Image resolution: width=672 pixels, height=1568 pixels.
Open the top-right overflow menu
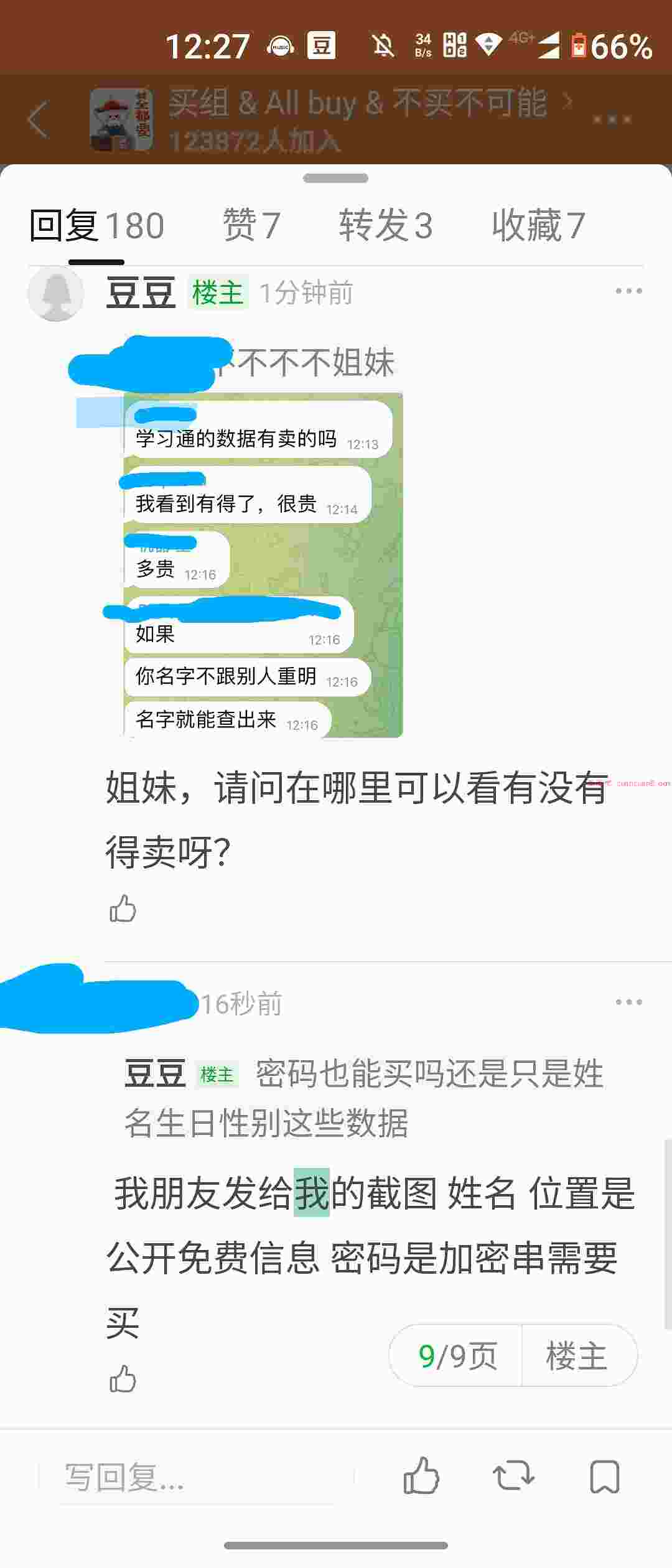coord(612,119)
